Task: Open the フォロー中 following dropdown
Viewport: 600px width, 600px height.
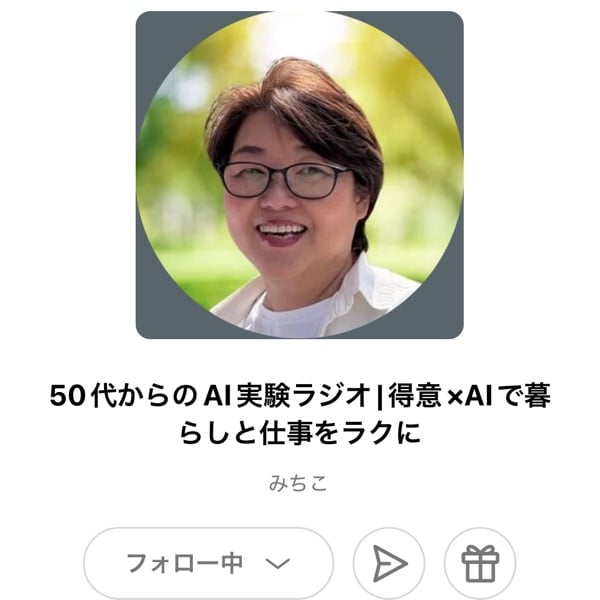Action: 208,563
